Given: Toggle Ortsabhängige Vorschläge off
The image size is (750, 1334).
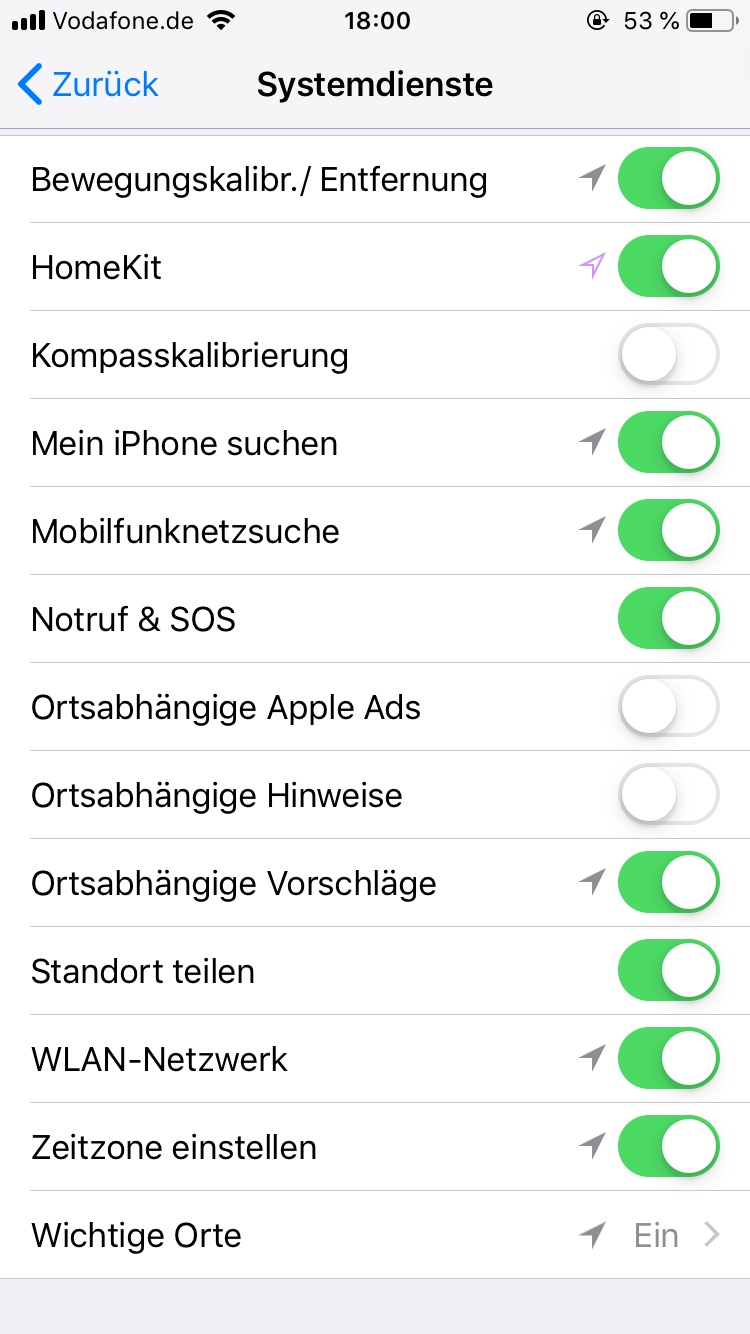Looking at the screenshot, I should 668,883.
